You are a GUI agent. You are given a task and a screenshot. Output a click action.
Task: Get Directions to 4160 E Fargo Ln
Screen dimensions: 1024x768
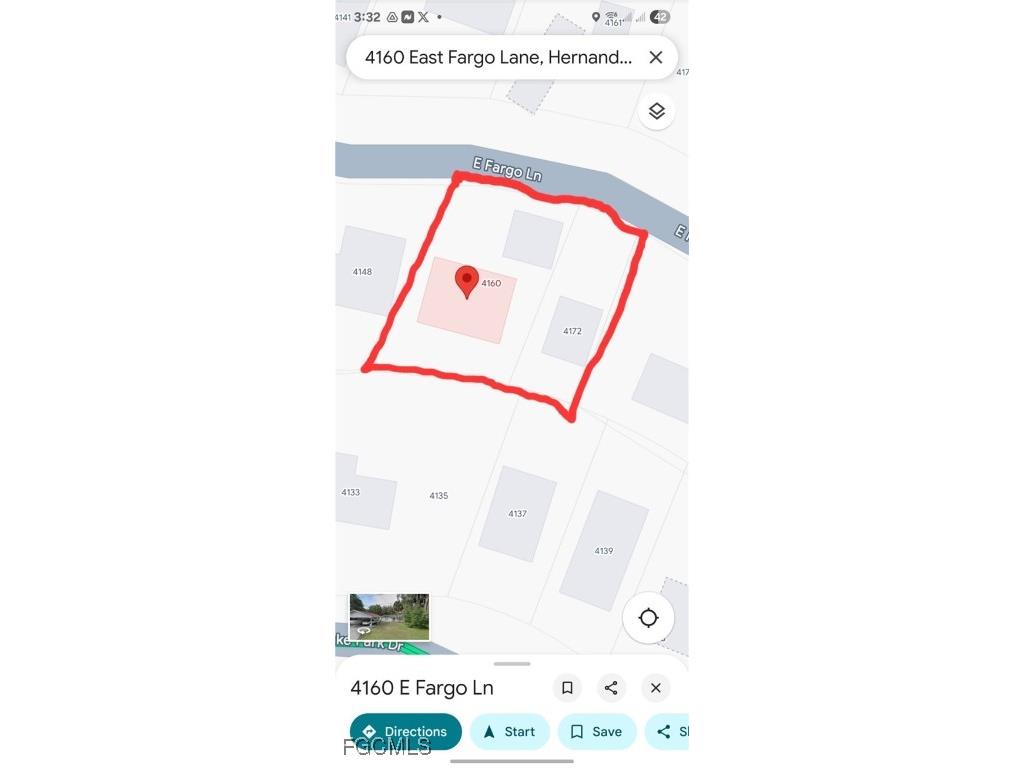pyautogui.click(x=405, y=731)
